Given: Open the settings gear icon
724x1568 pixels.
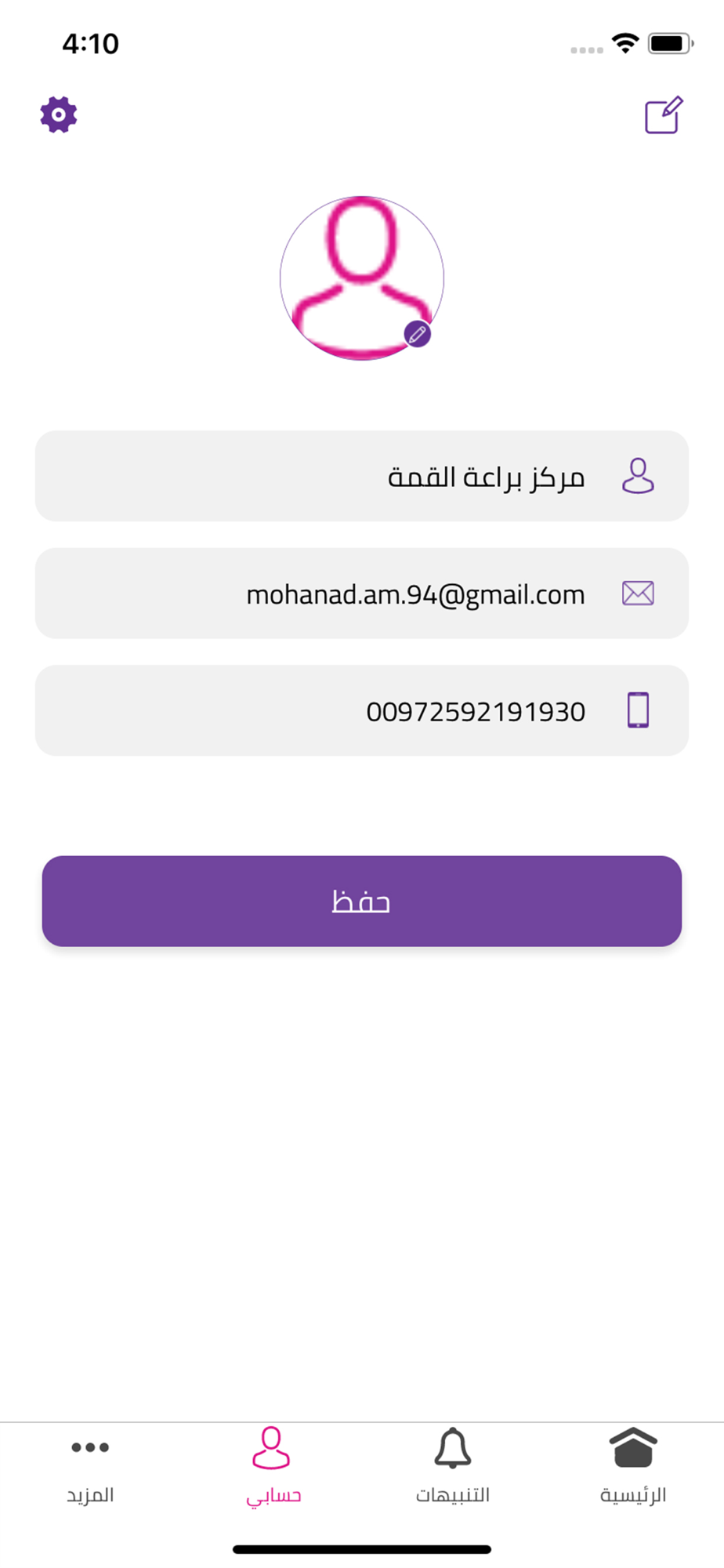Looking at the screenshot, I should pyautogui.click(x=59, y=115).
